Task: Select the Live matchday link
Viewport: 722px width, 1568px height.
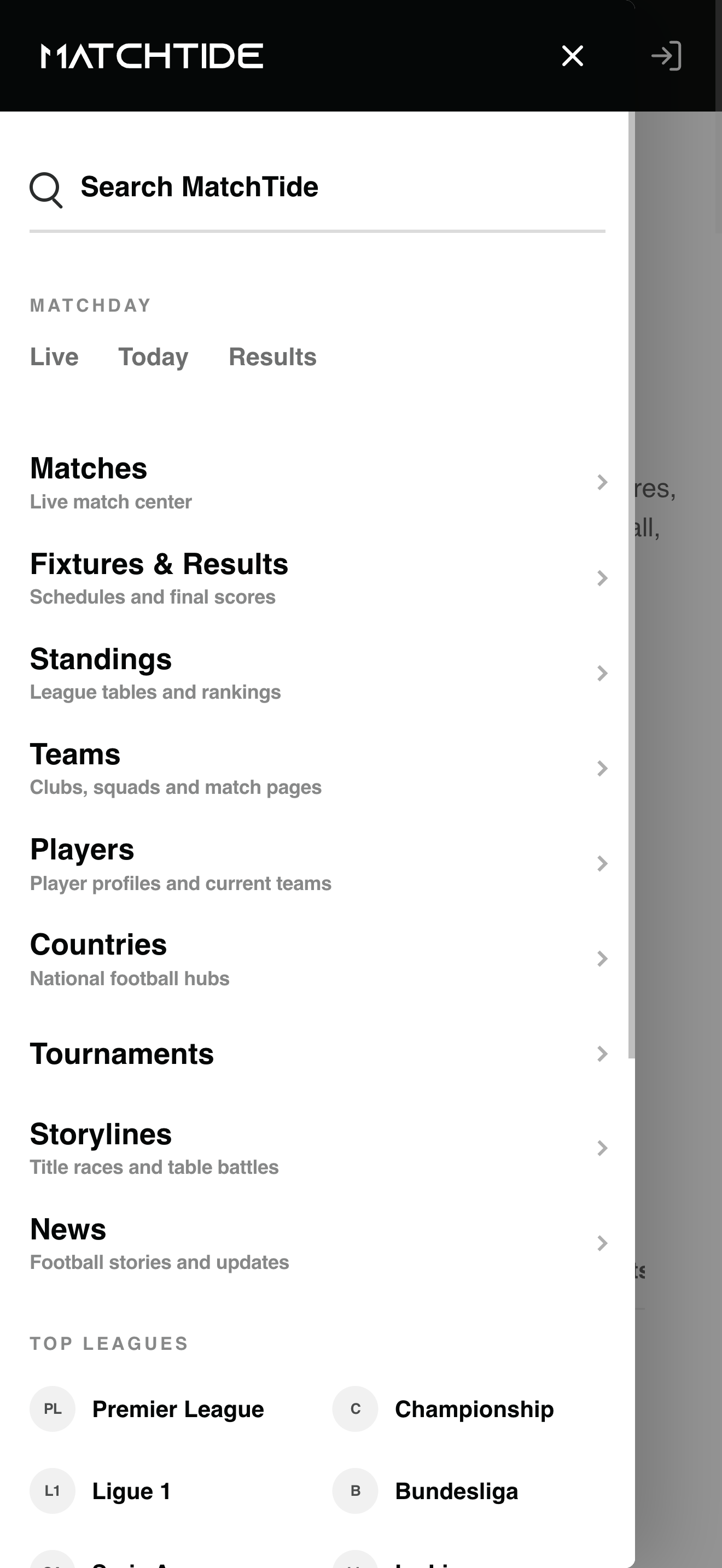Action: [x=54, y=356]
